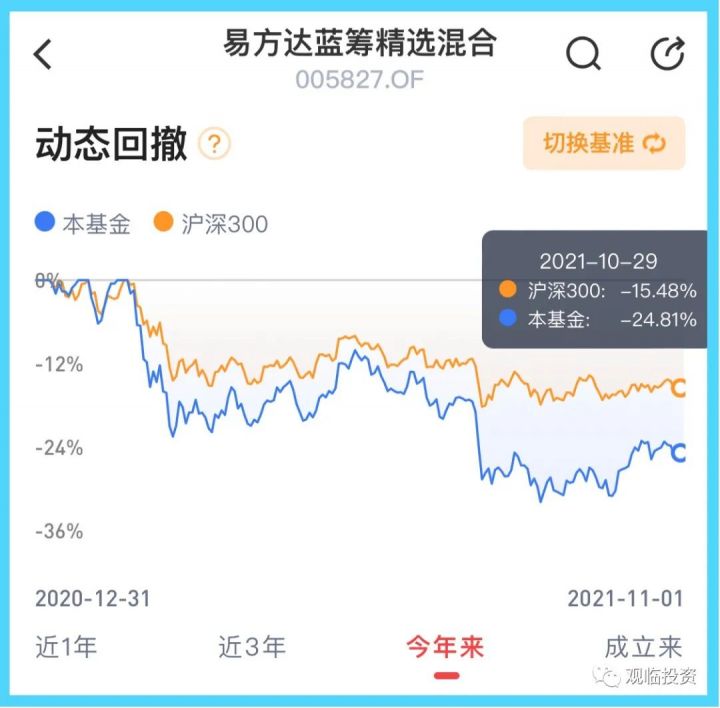Image resolution: width=720 pixels, height=708 pixels.
Task: Show the 成立来 time range
Action: pos(643,647)
